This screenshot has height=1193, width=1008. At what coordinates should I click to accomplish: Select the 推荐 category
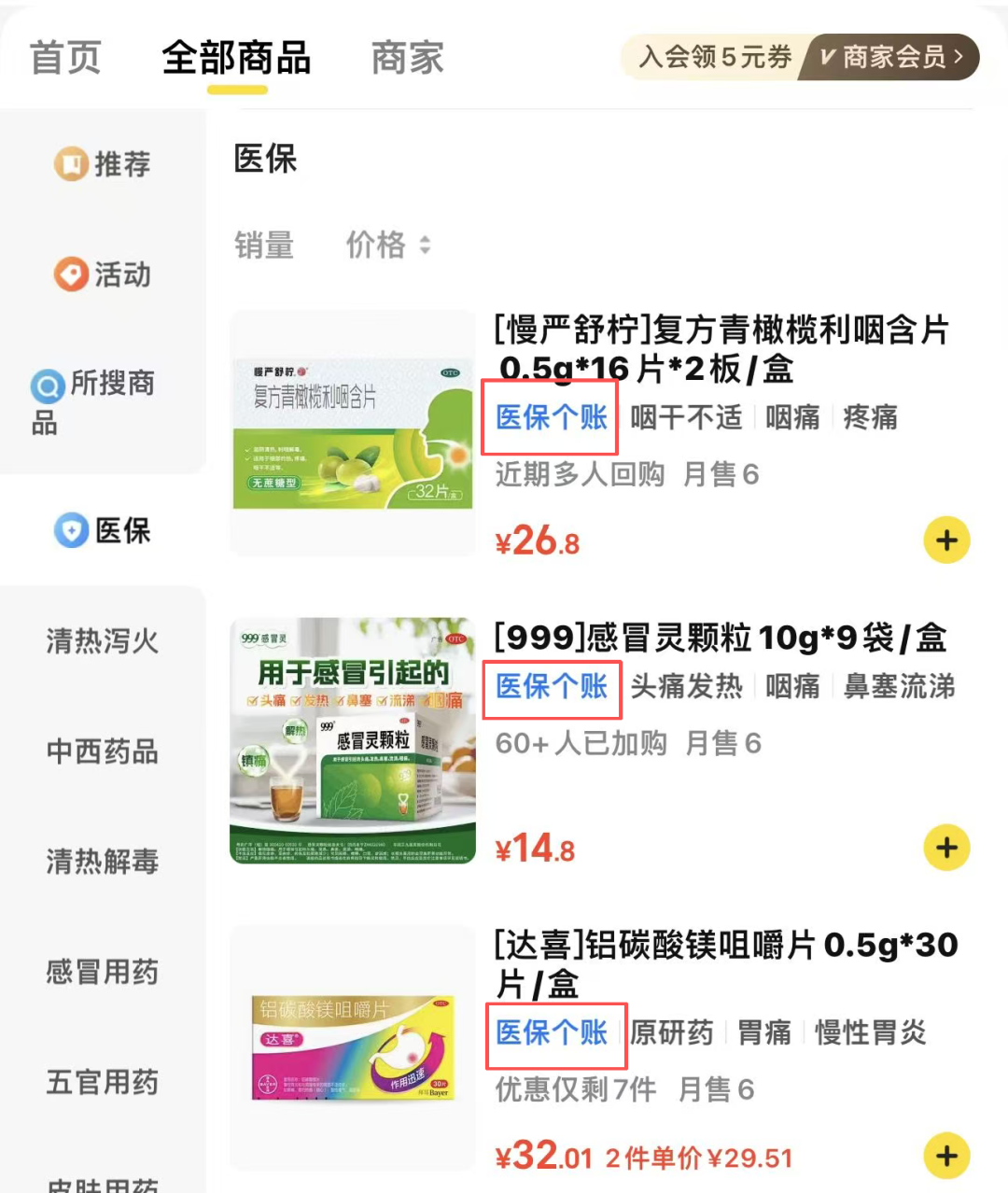pos(103,164)
